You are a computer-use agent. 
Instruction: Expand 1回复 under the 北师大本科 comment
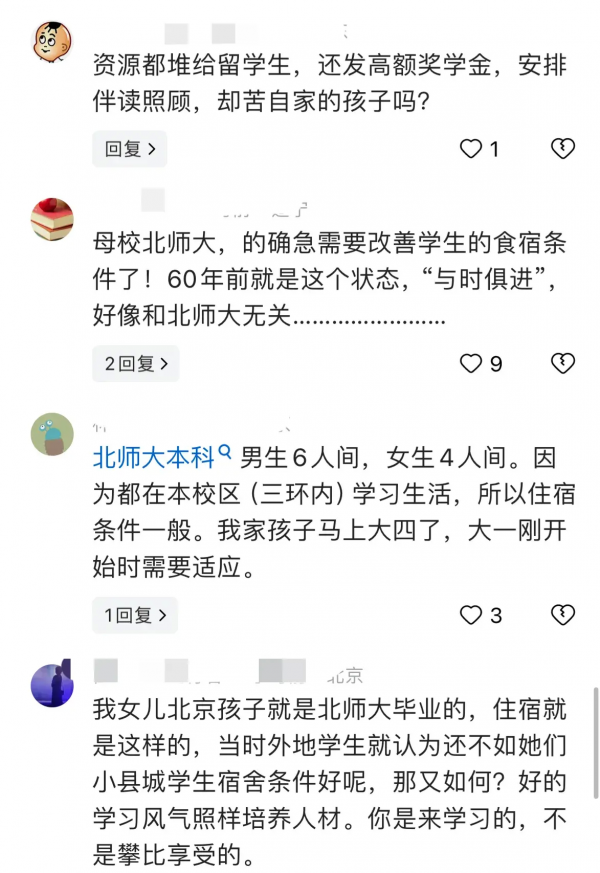135,615
